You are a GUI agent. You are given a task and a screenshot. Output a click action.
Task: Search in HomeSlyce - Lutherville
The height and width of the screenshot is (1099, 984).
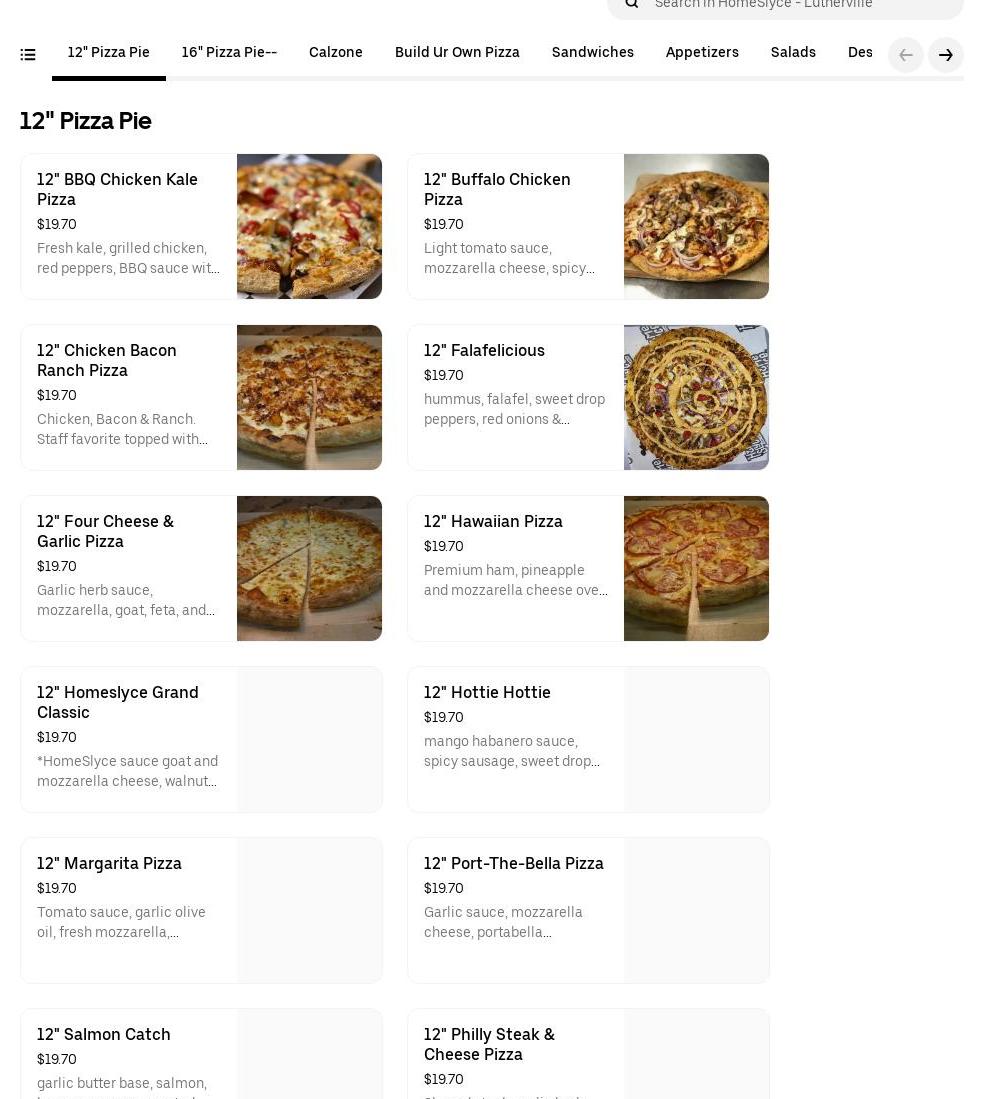[x=800, y=5]
